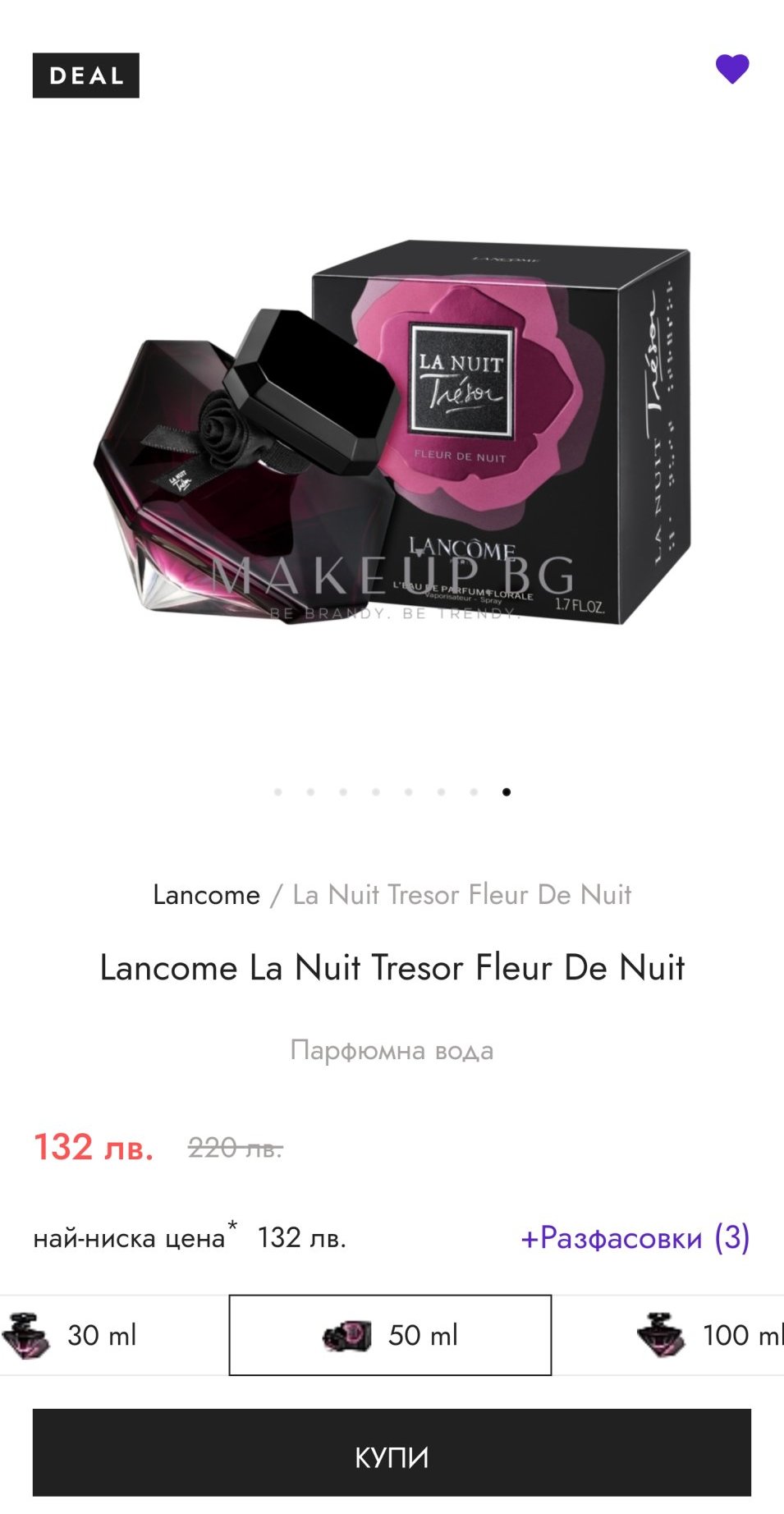Open the Lancome brand breadcrumb link
Viewport: 784px width, 1514px height.
click(x=206, y=894)
